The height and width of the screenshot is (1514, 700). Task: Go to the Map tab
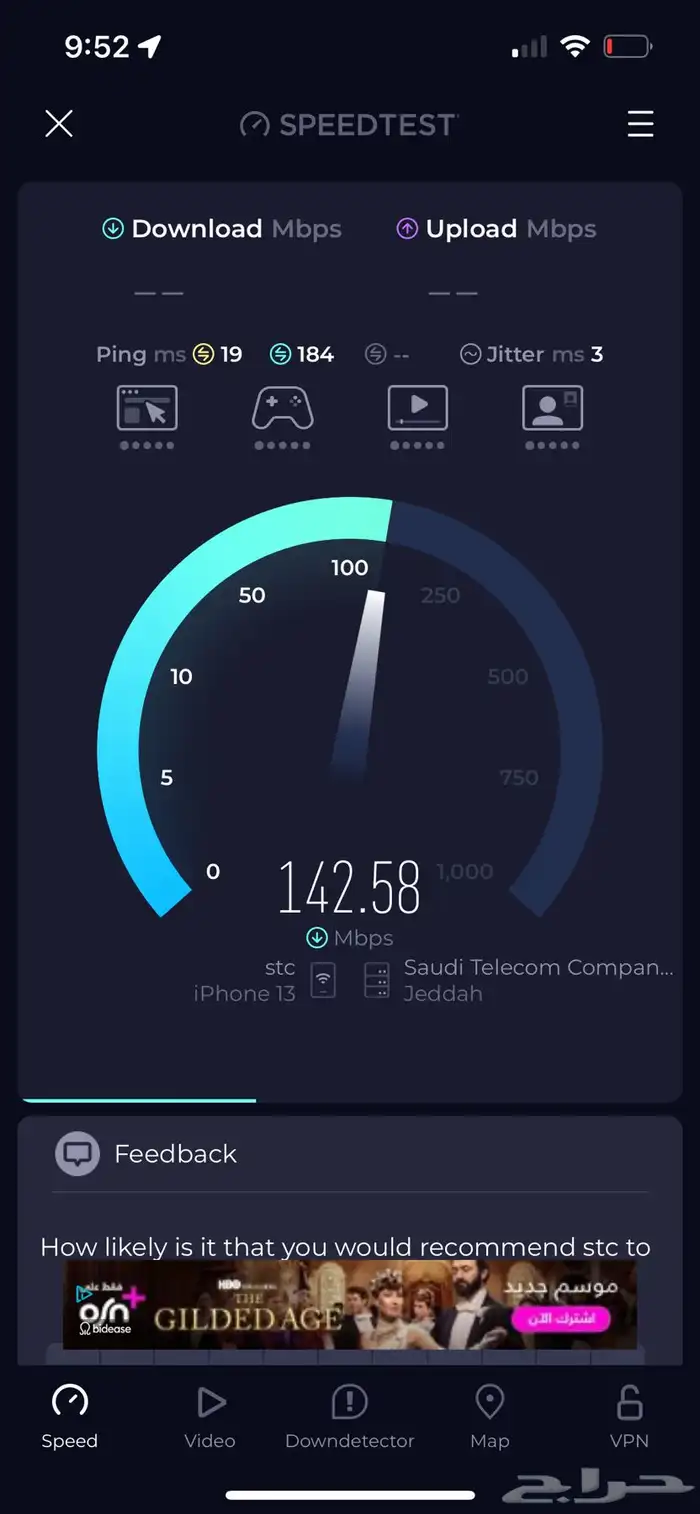[x=489, y=1416]
